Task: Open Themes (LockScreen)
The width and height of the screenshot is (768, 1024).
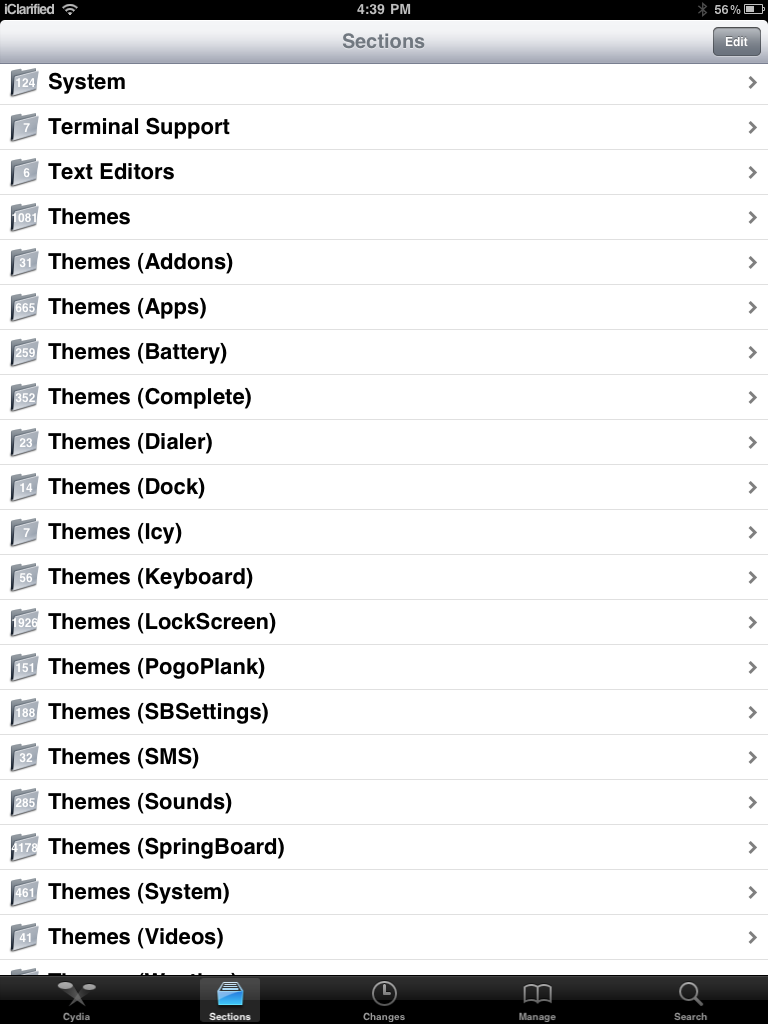Action: point(384,622)
